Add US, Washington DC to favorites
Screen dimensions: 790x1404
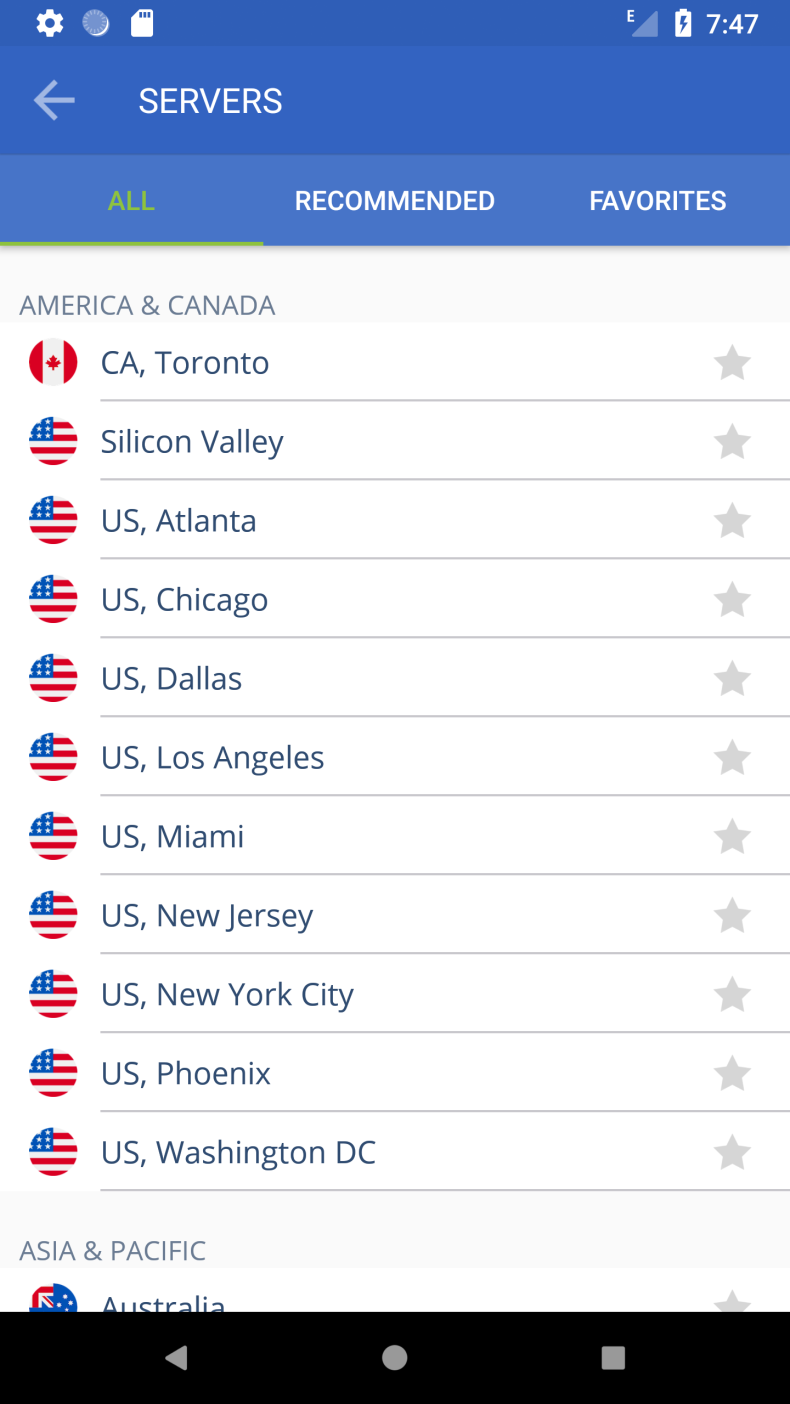coord(732,1152)
